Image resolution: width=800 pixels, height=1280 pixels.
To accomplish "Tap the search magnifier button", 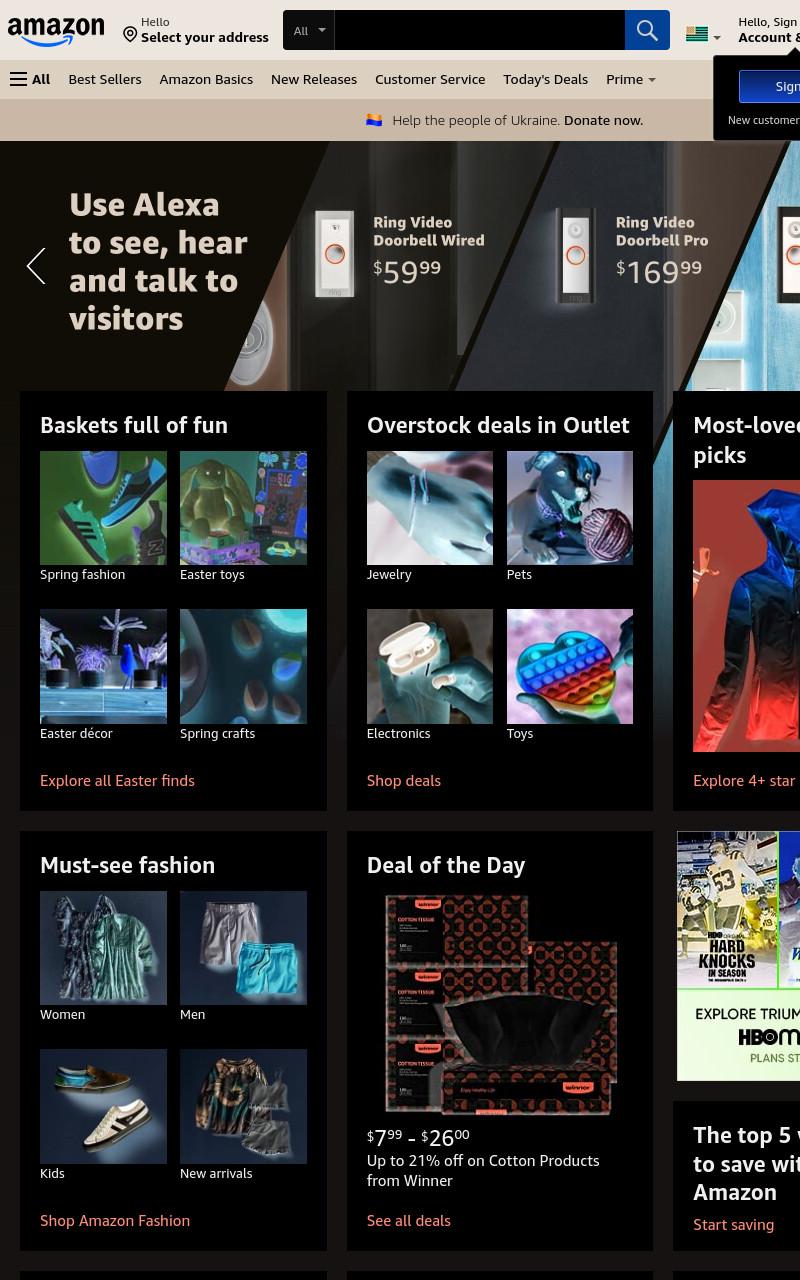I will click(647, 30).
